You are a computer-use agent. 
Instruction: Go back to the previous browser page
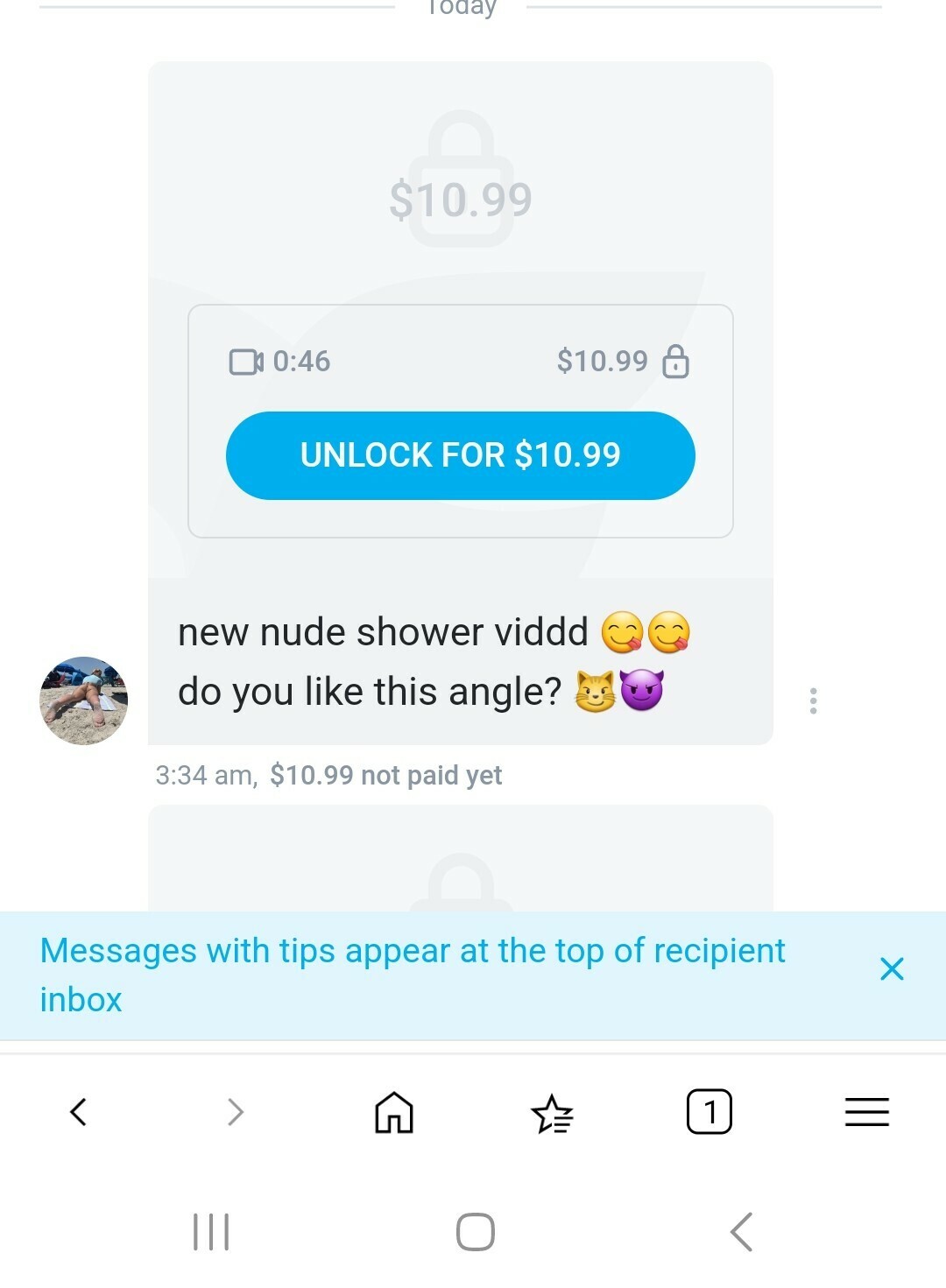[x=79, y=1112]
